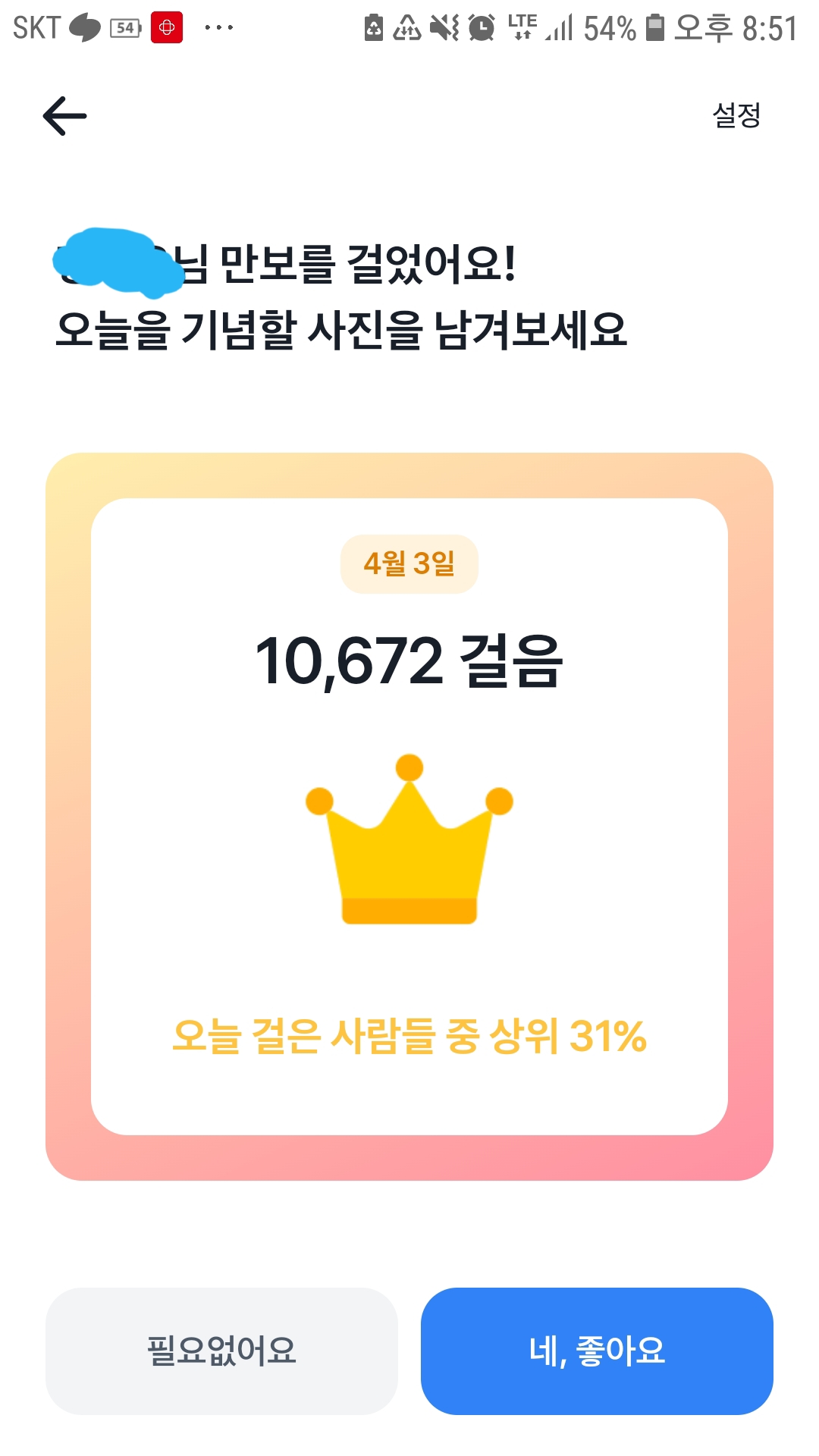Open 설정 settings
The height and width of the screenshot is (1456, 819).
(736, 115)
